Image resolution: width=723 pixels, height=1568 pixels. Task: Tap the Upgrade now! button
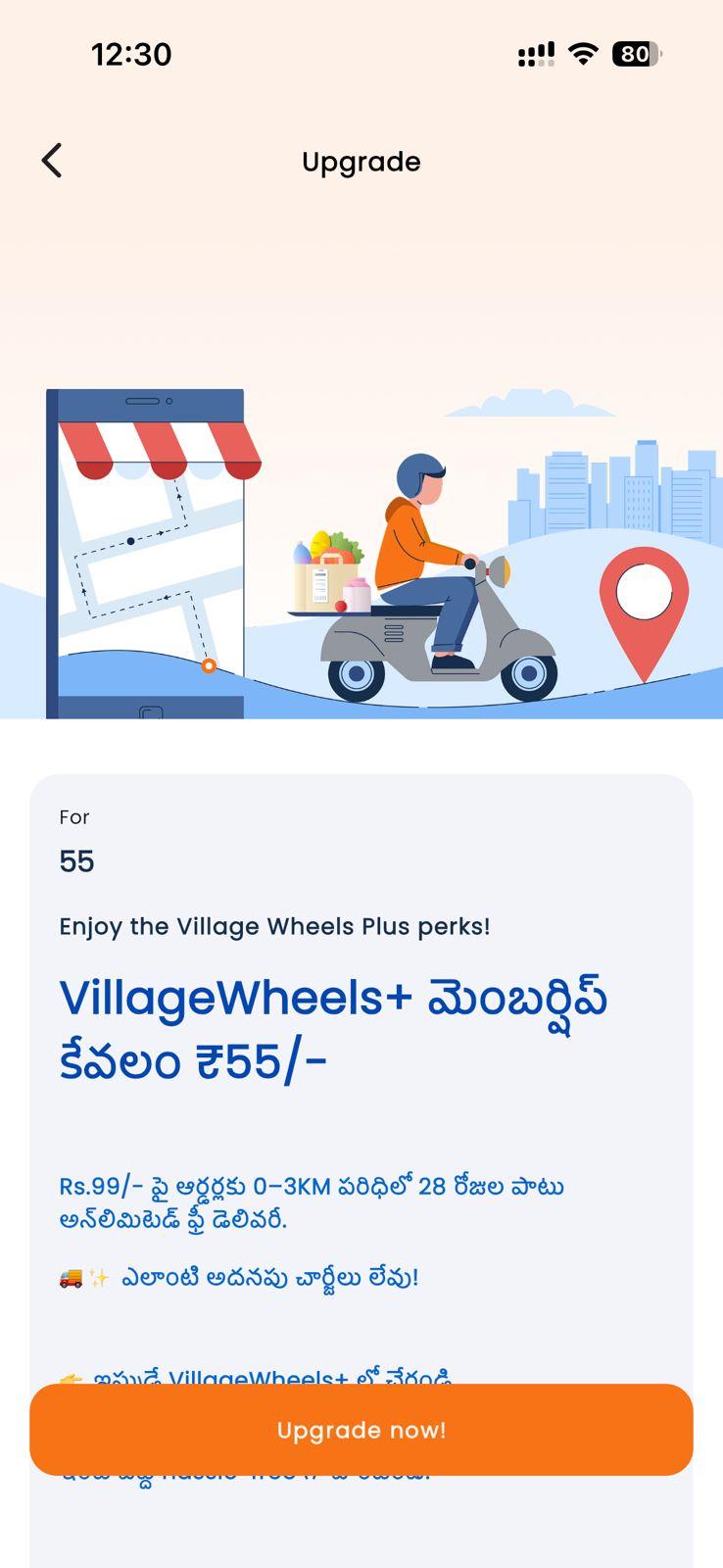point(361,1430)
